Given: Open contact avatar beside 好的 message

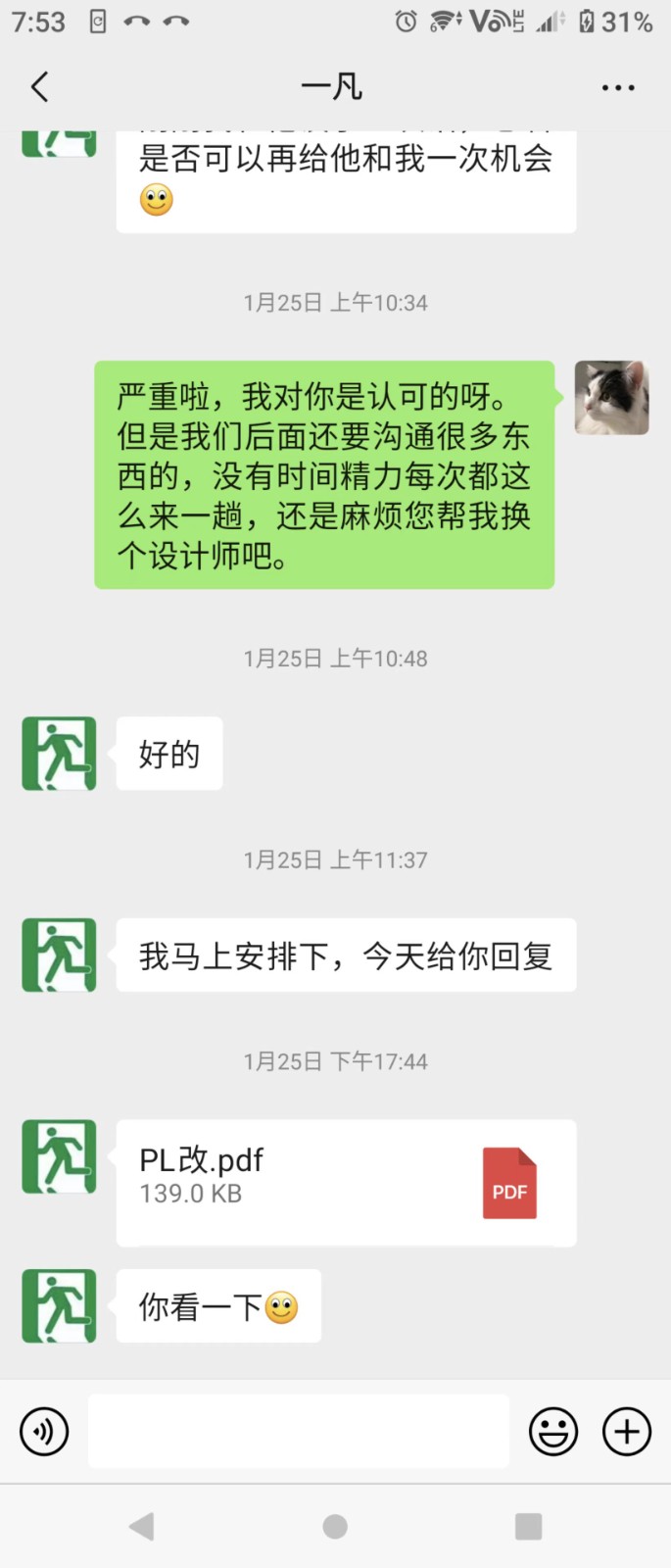Looking at the screenshot, I should coord(60,754).
